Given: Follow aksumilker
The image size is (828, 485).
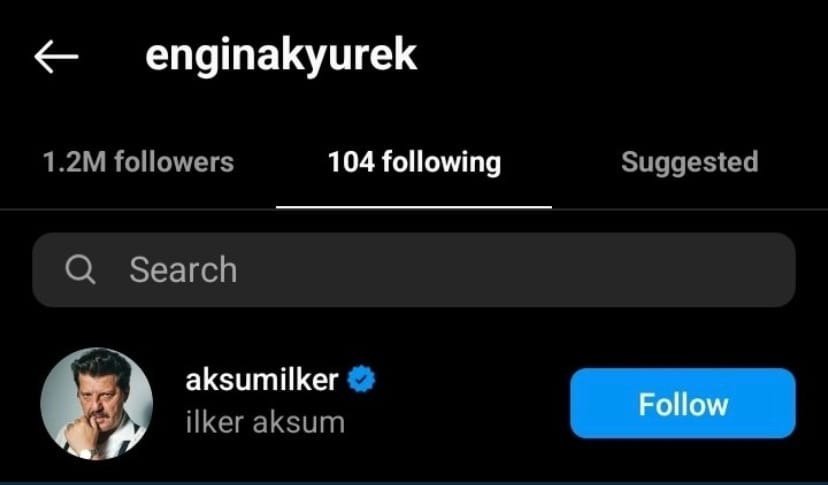Looking at the screenshot, I should pos(683,404).
